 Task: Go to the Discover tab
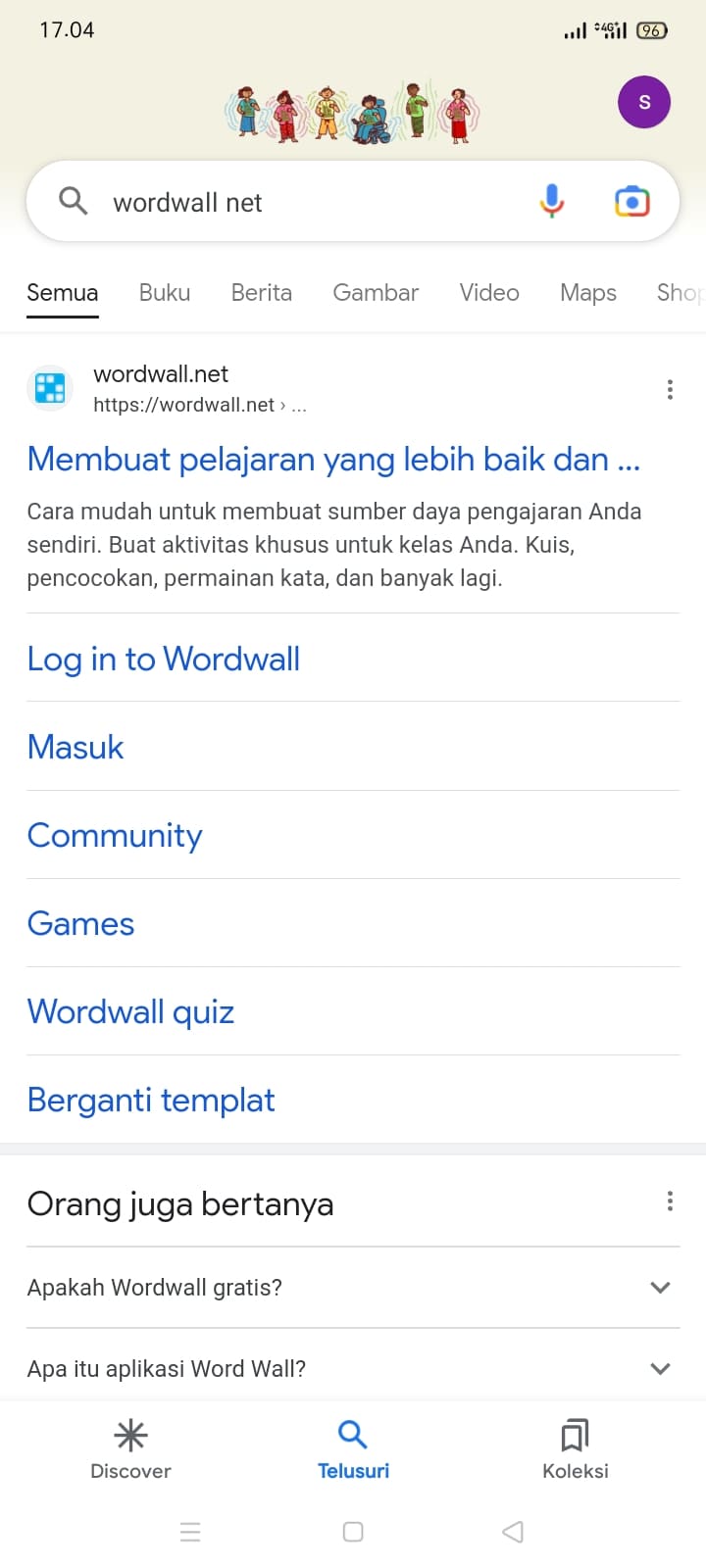point(130,1448)
